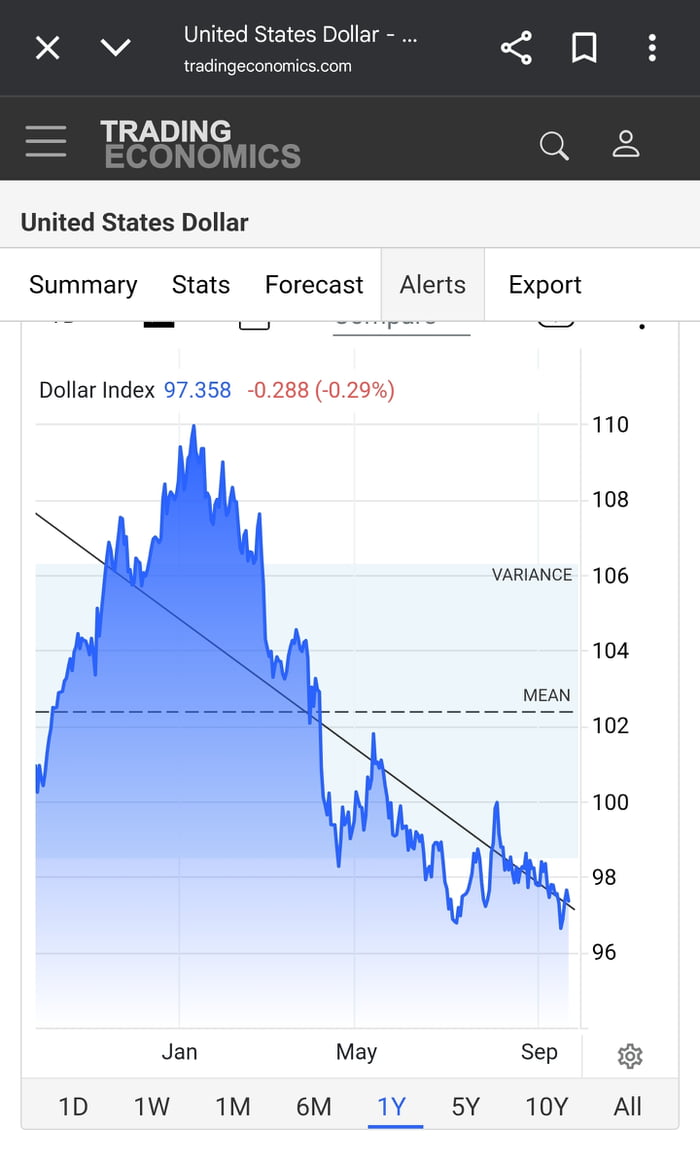Open the browser overflow menu

[652, 47]
